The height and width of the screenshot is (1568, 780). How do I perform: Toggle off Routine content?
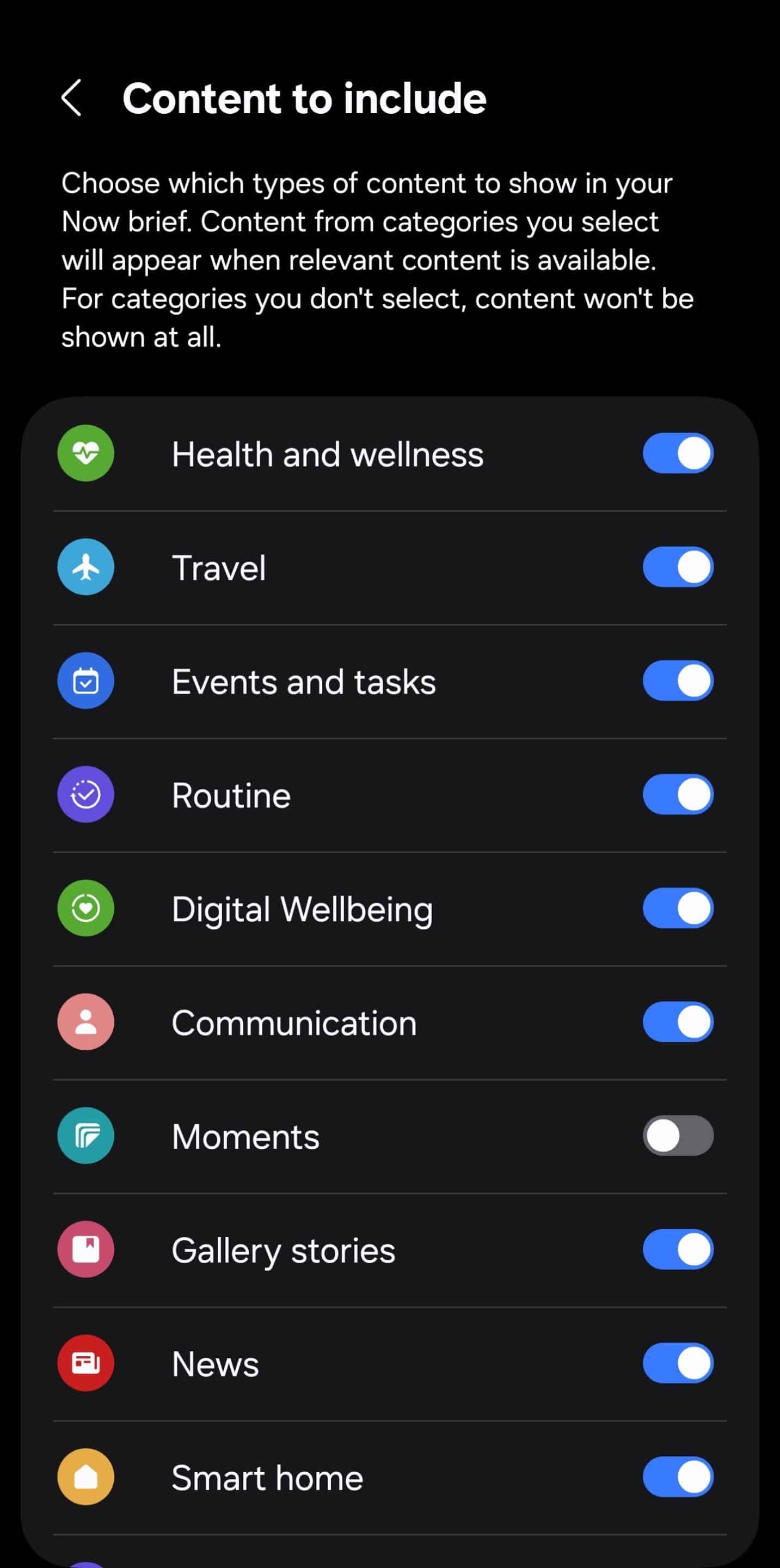point(678,794)
